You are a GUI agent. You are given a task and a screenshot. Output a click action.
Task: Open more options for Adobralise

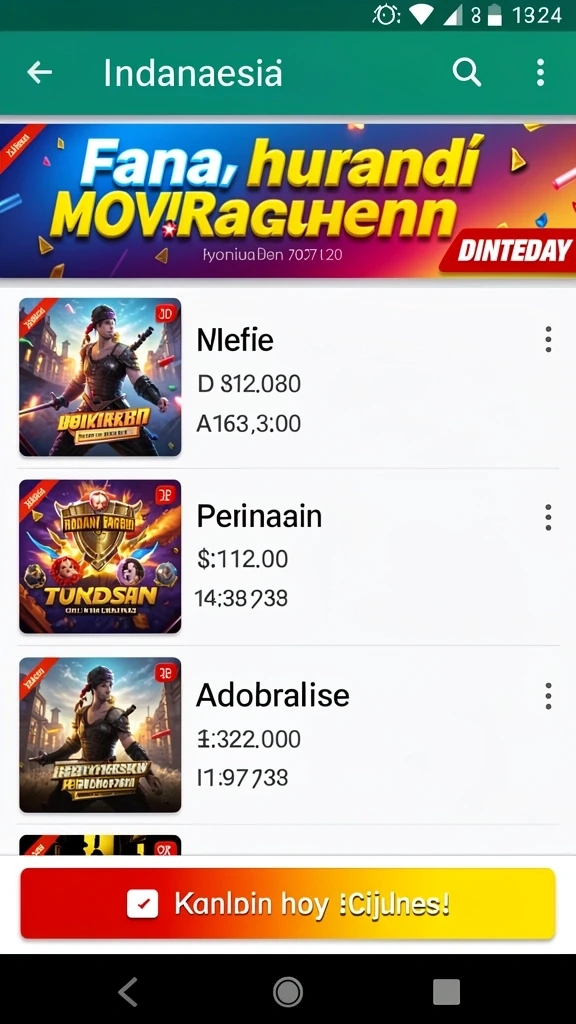click(548, 696)
